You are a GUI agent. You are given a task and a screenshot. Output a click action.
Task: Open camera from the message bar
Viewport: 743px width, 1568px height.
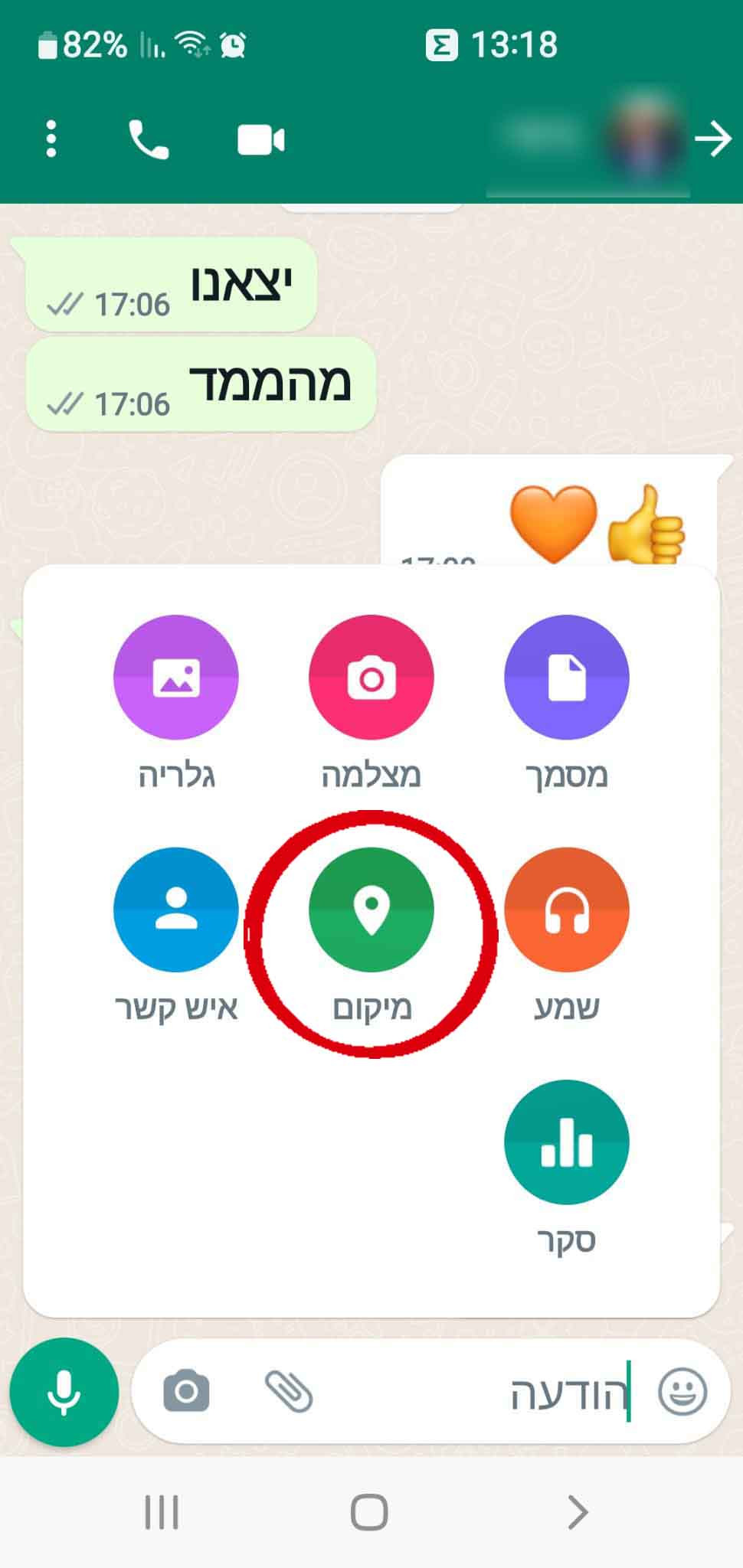[x=186, y=1391]
